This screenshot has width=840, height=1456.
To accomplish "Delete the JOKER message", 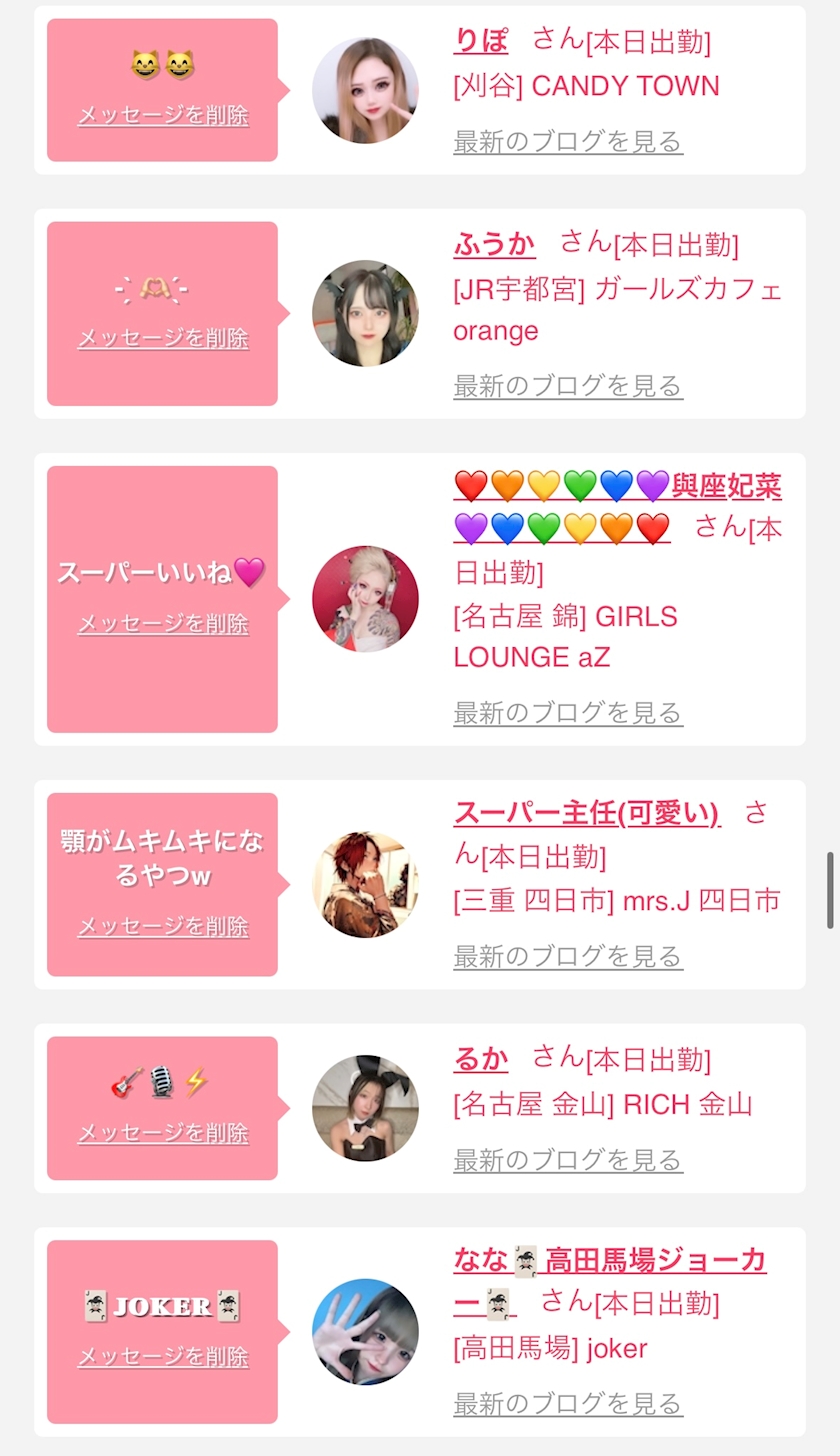I will (163, 1357).
